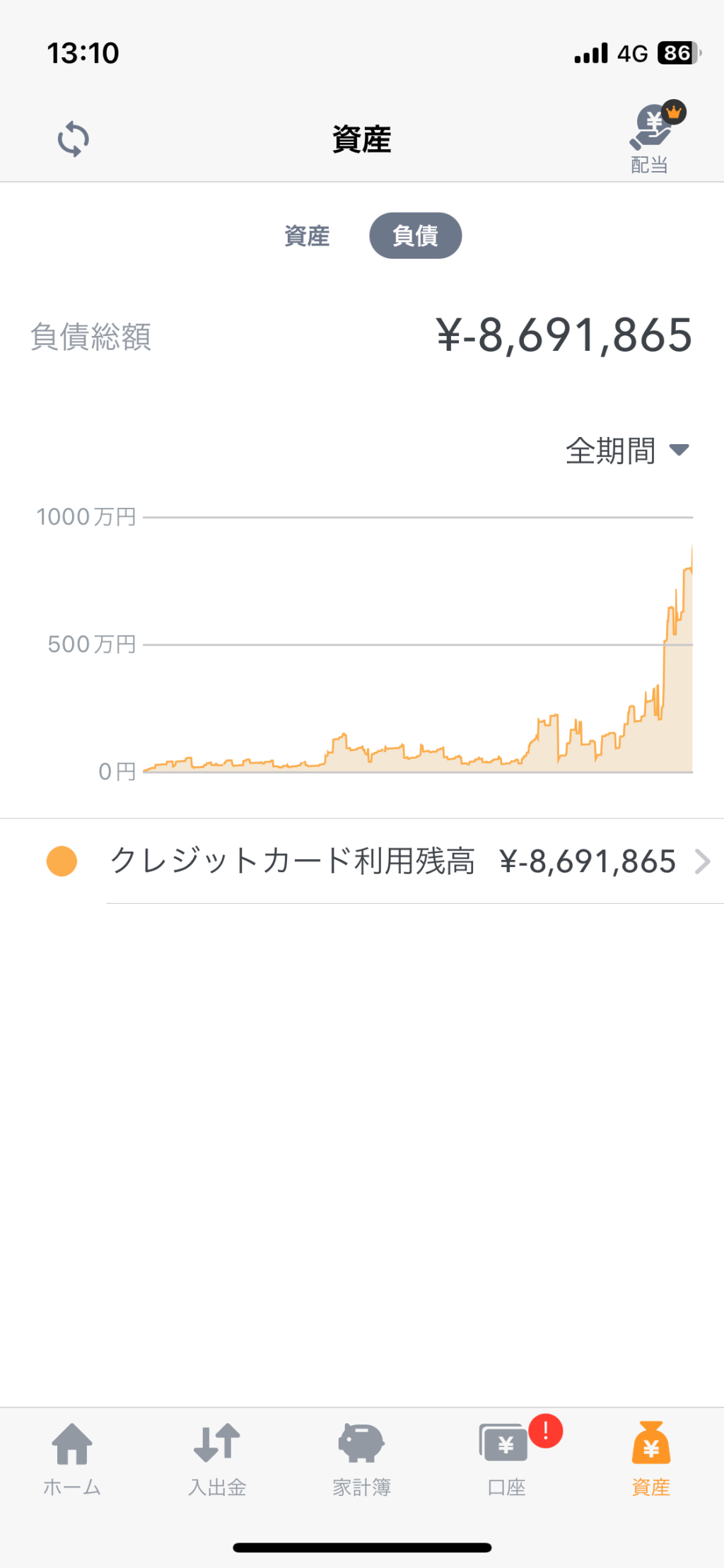Select the 負債 segment
The width and height of the screenshot is (724, 1568).
point(415,236)
